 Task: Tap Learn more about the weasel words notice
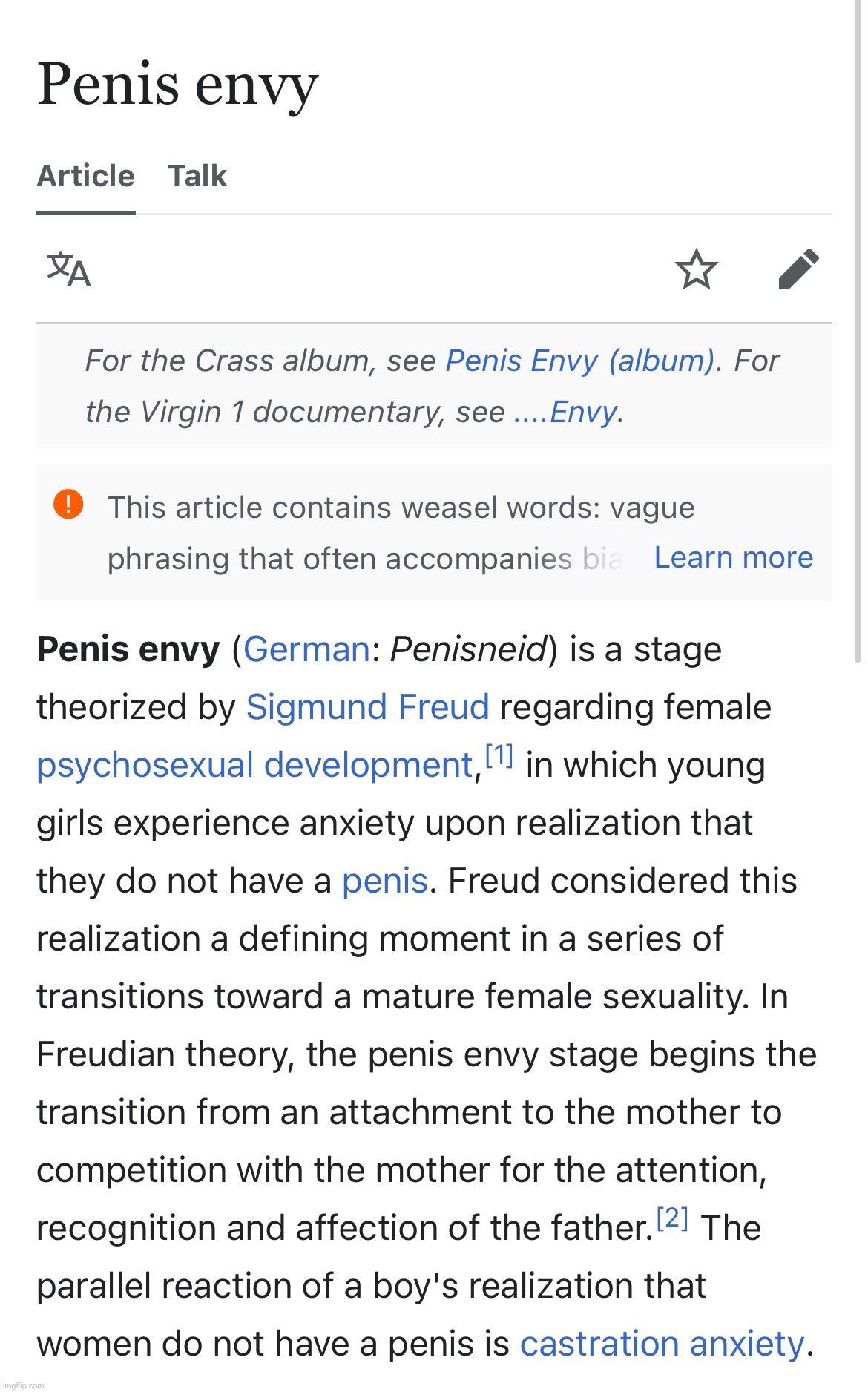[733, 557]
